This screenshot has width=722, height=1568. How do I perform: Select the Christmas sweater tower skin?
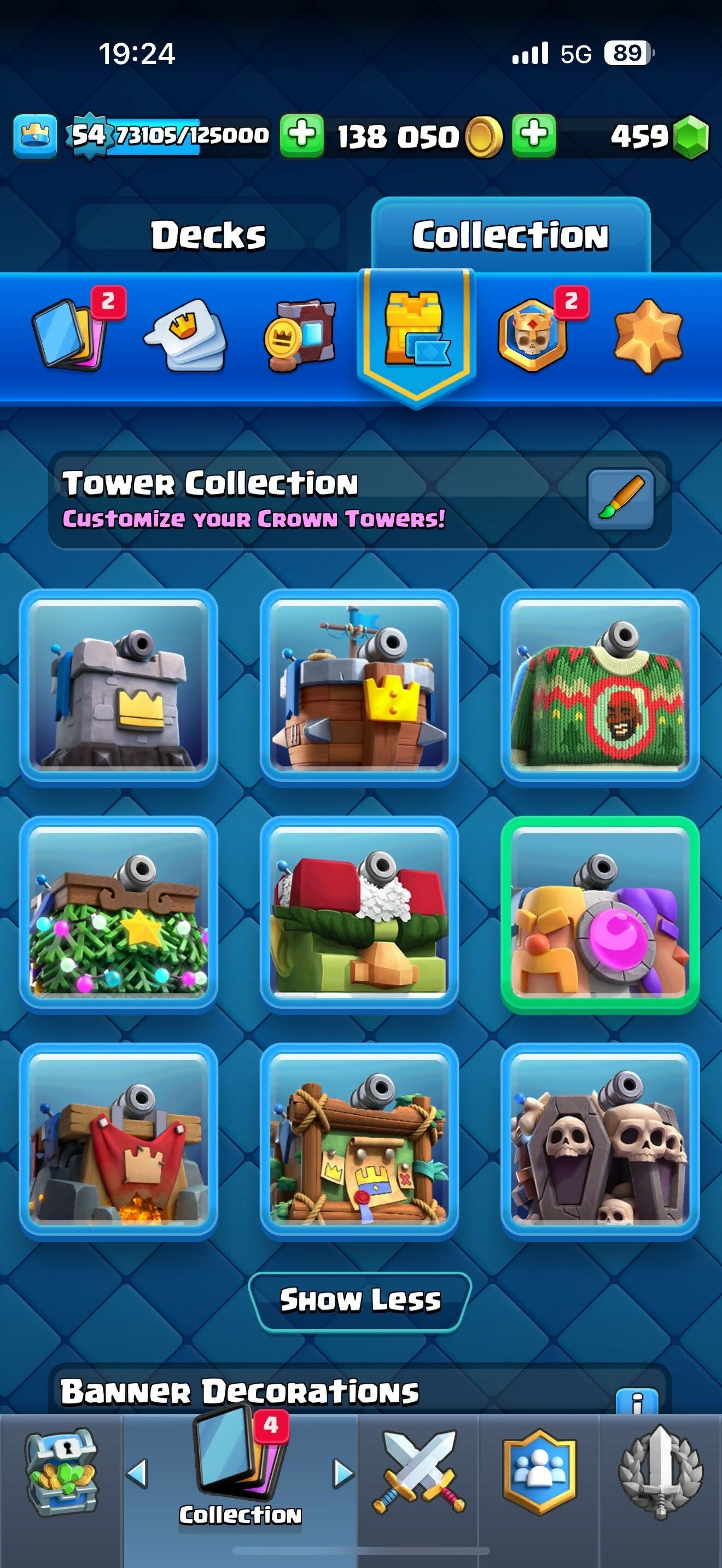(x=599, y=686)
